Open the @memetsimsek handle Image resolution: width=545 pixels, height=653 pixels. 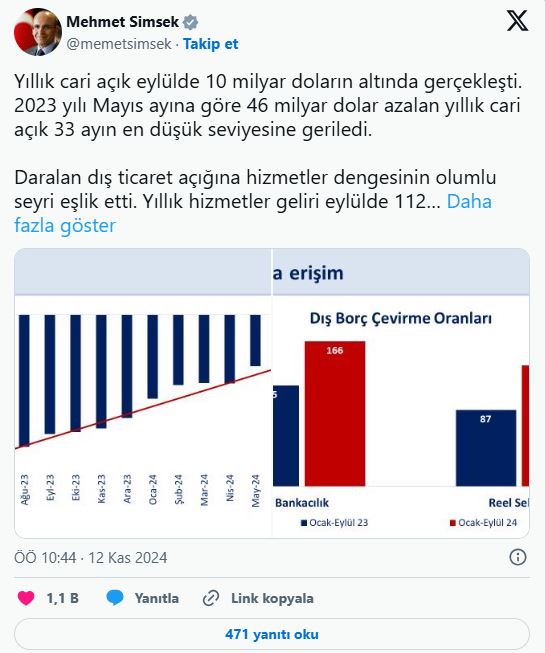tap(119, 44)
